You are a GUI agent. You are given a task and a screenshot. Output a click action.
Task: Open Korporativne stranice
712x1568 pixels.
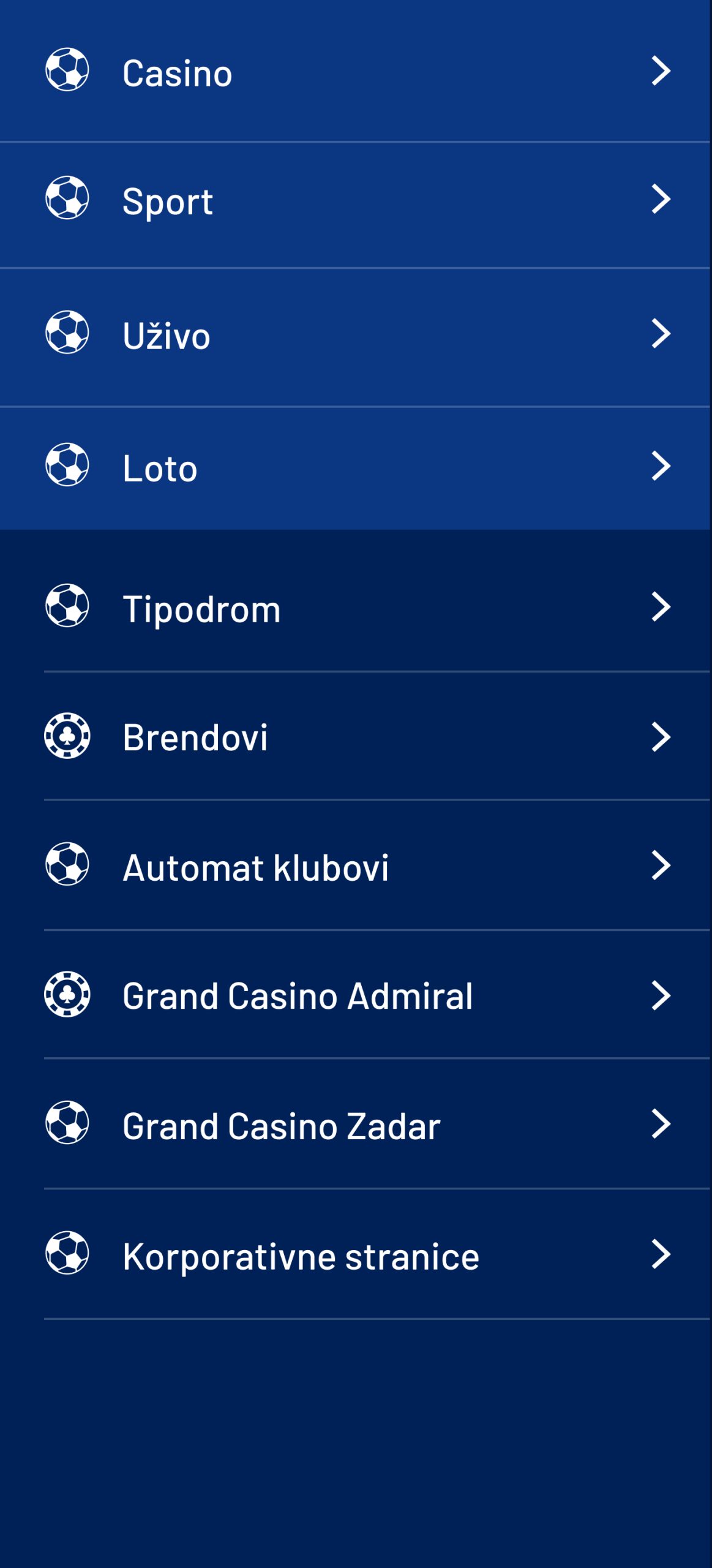pos(355,1256)
